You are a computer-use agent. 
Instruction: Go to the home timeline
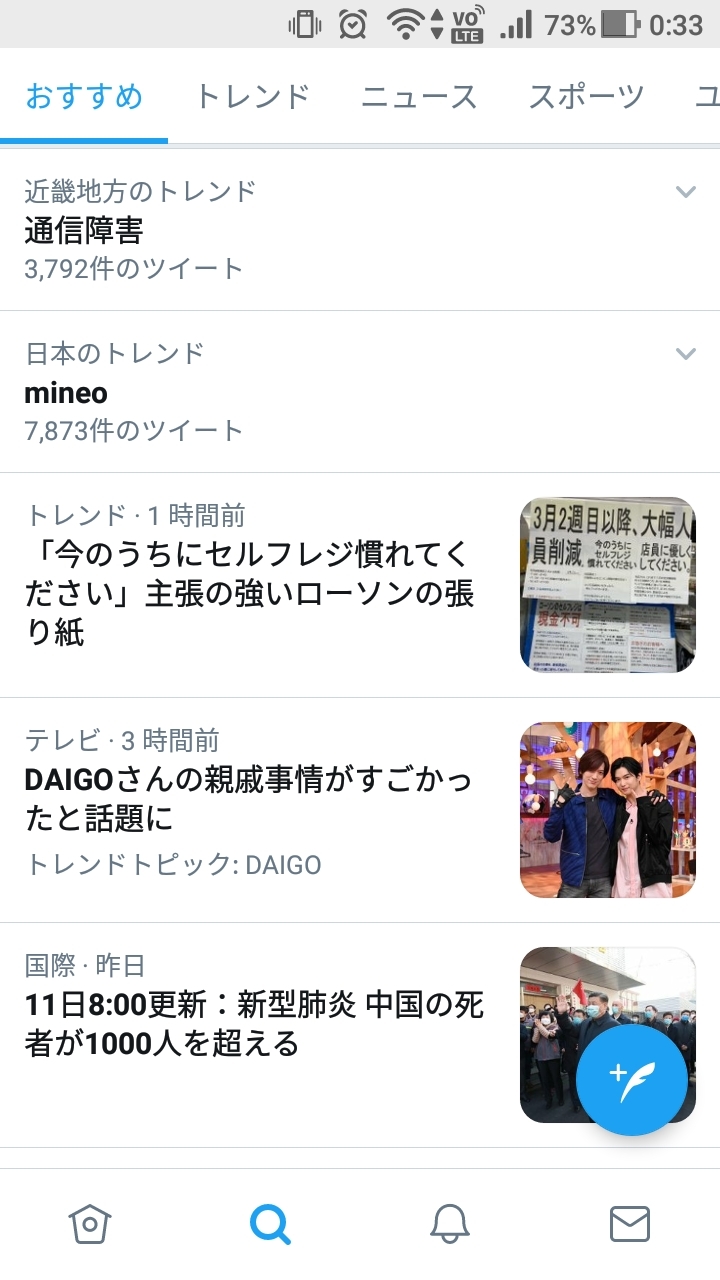tap(89, 1223)
